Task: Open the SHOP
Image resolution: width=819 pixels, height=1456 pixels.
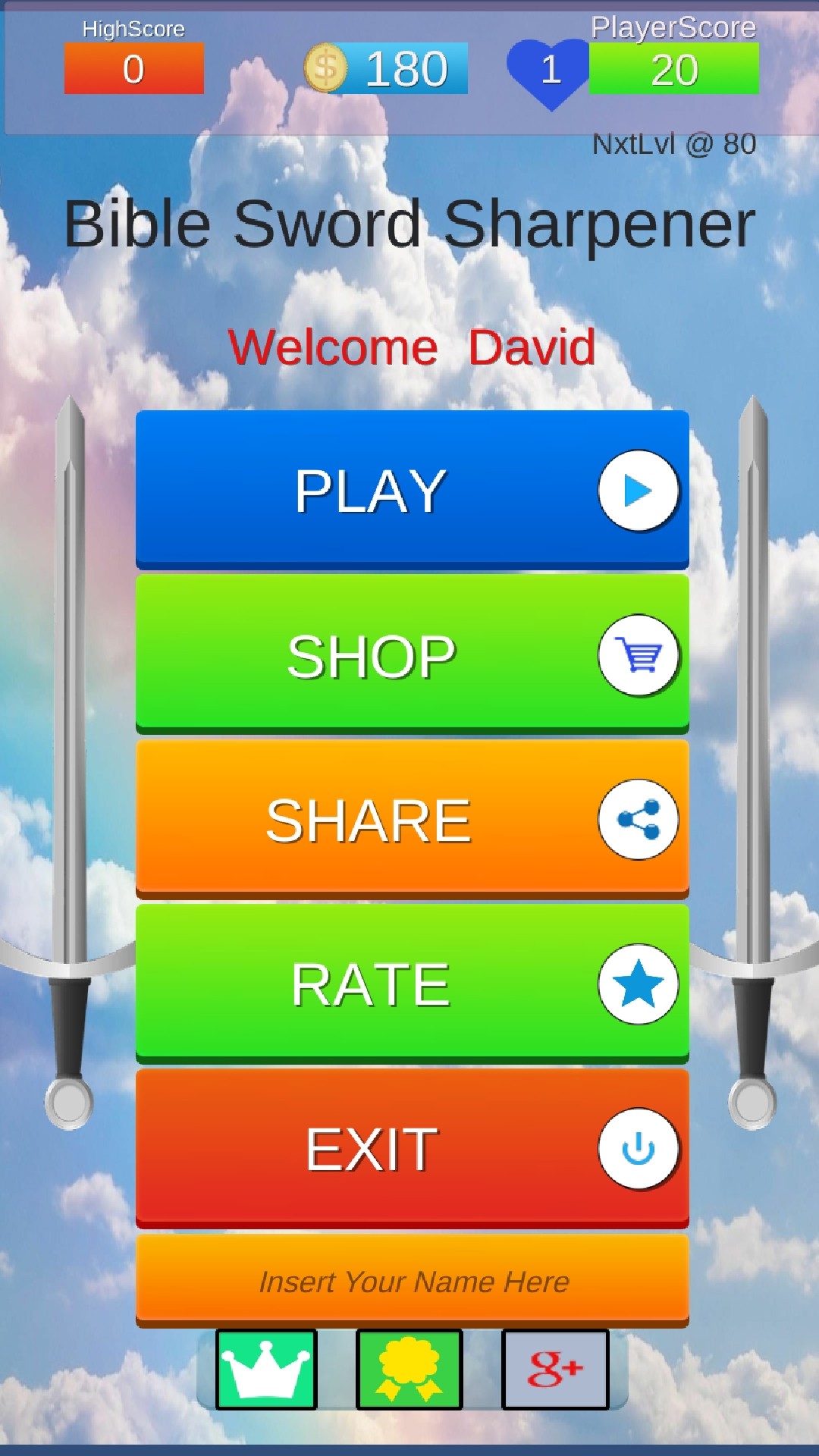Action: tap(412, 654)
